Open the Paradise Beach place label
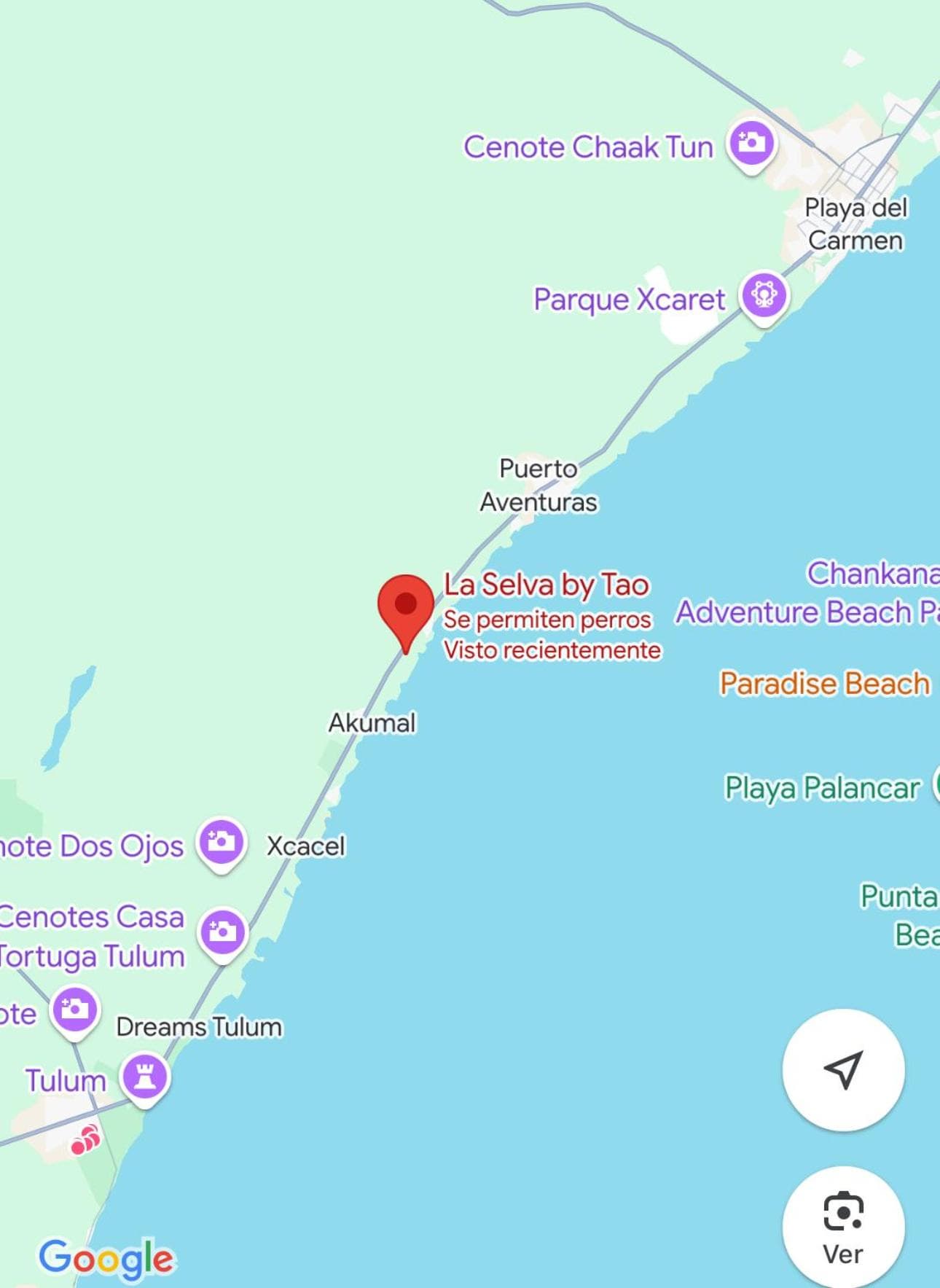Screen dimensions: 940x1288 pyautogui.click(x=824, y=684)
